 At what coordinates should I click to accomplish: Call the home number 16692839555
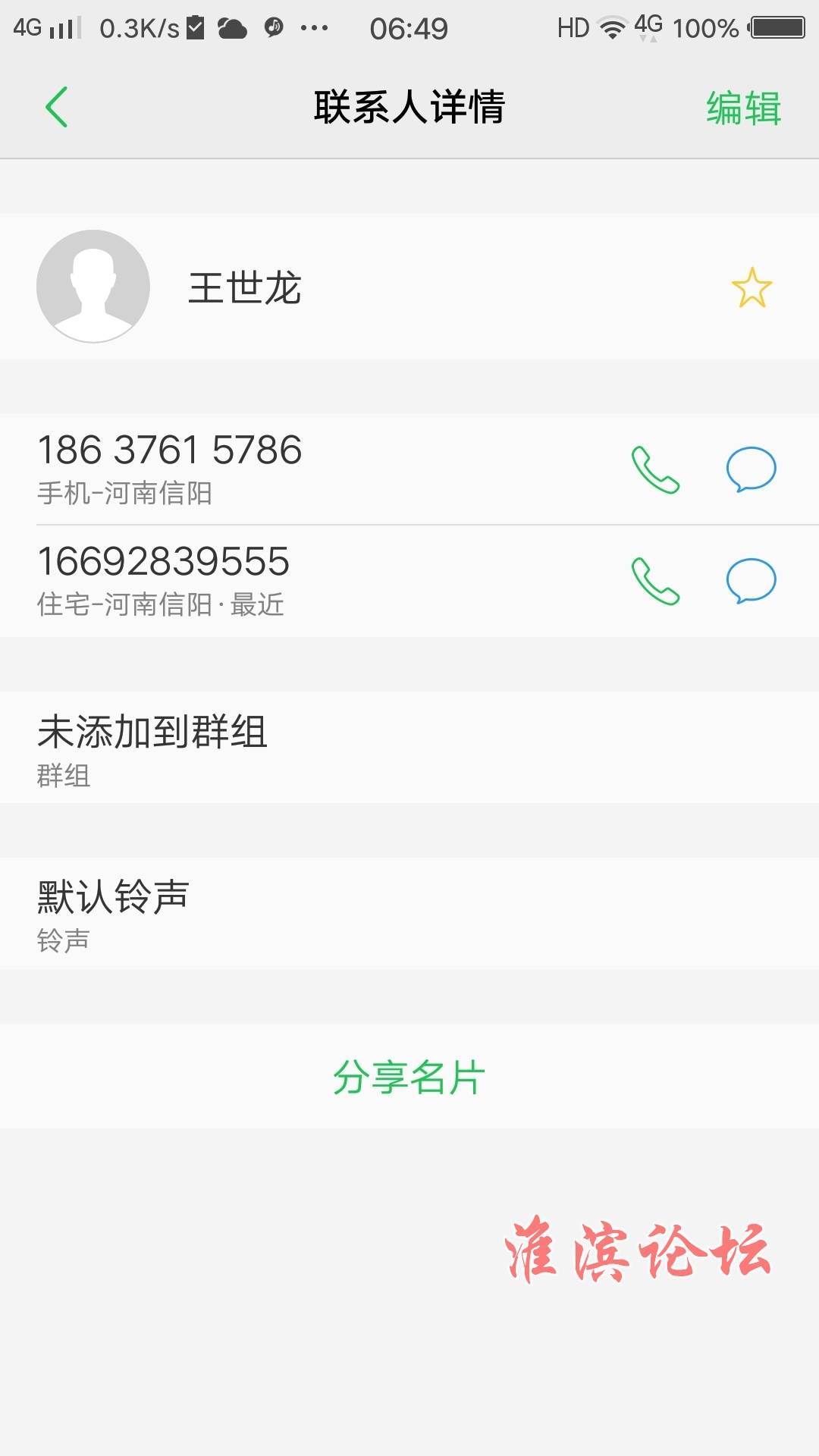coord(656,581)
